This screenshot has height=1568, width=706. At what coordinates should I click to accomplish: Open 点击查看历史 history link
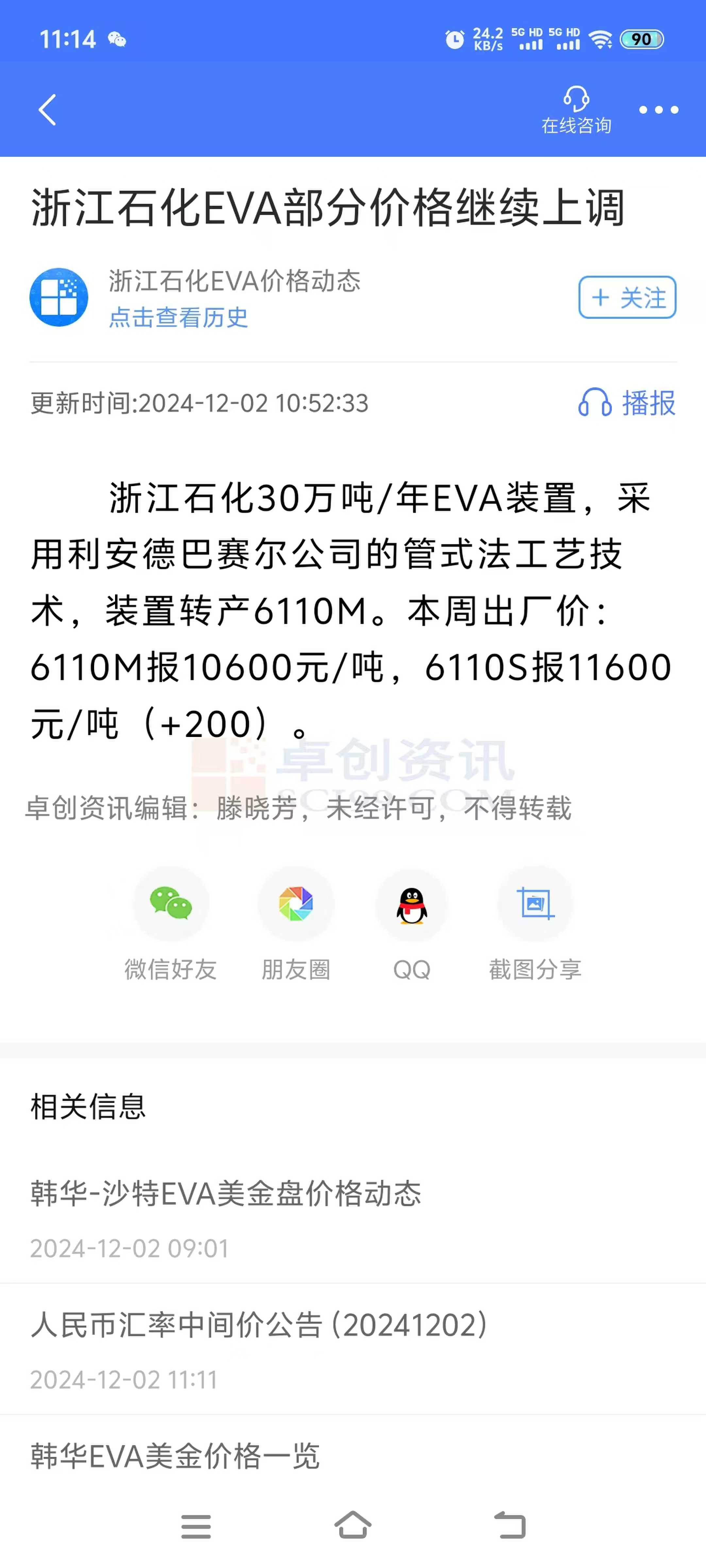tap(178, 317)
